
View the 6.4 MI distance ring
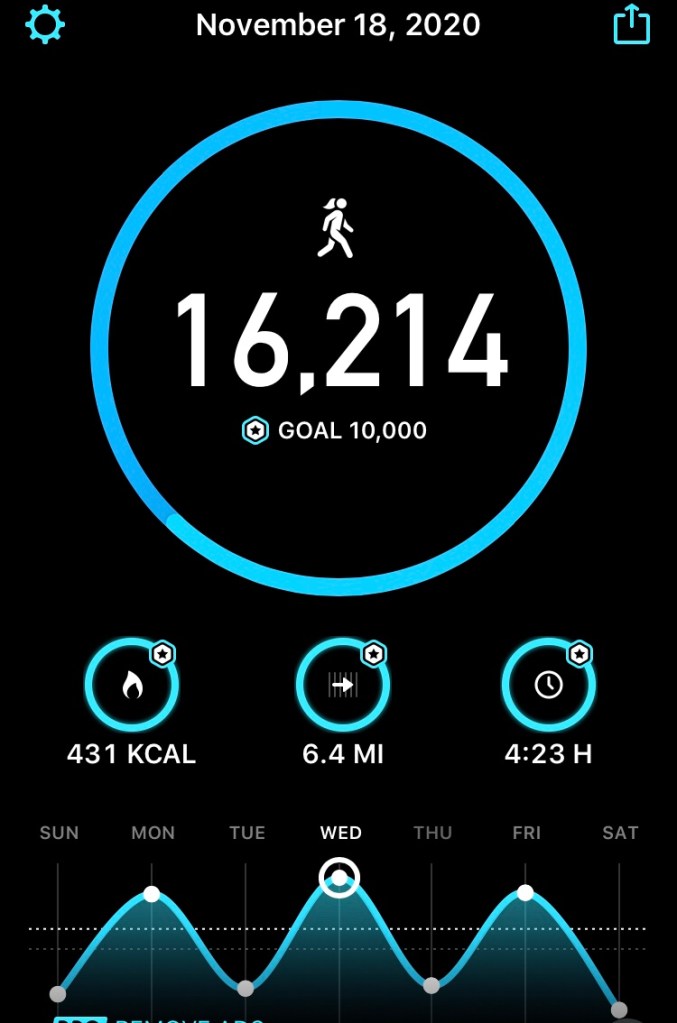click(343, 685)
